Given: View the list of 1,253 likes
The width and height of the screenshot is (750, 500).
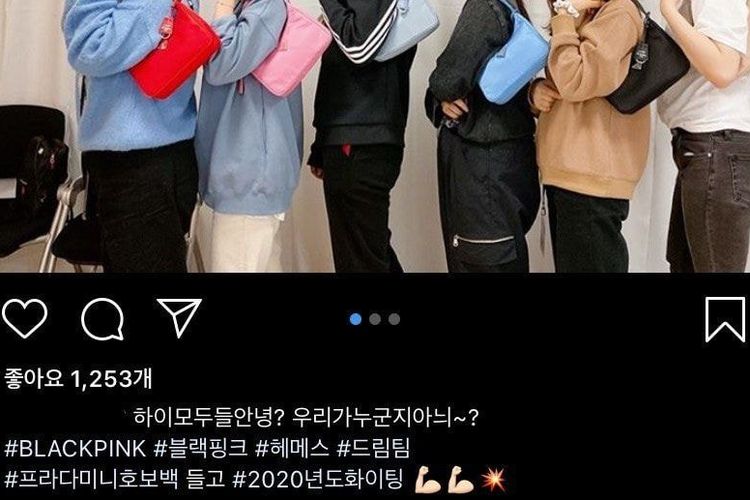Looking at the screenshot, I should 78,378.
